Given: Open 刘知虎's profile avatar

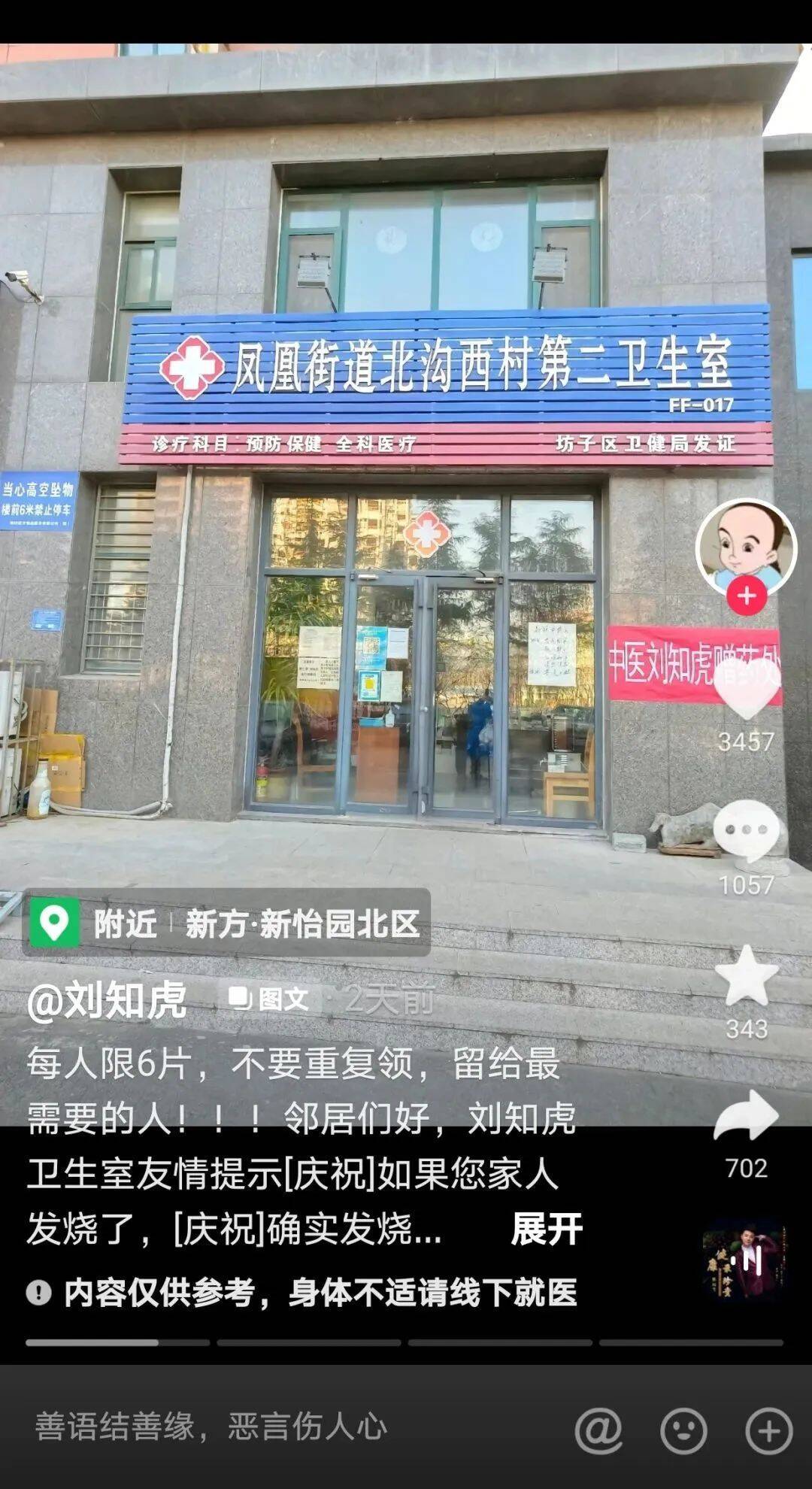Looking at the screenshot, I should [x=746, y=547].
